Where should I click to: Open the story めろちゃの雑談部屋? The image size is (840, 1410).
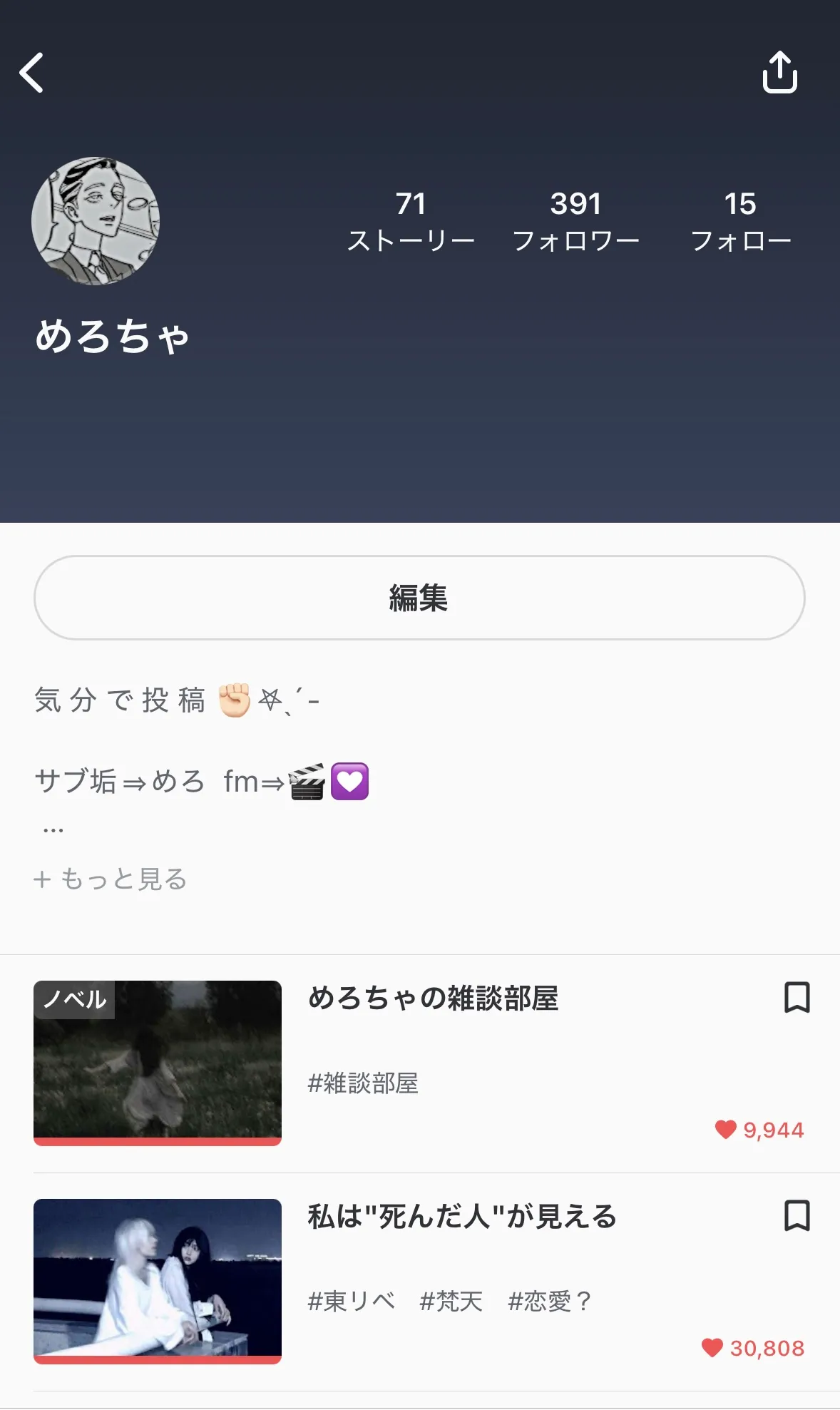(x=433, y=998)
